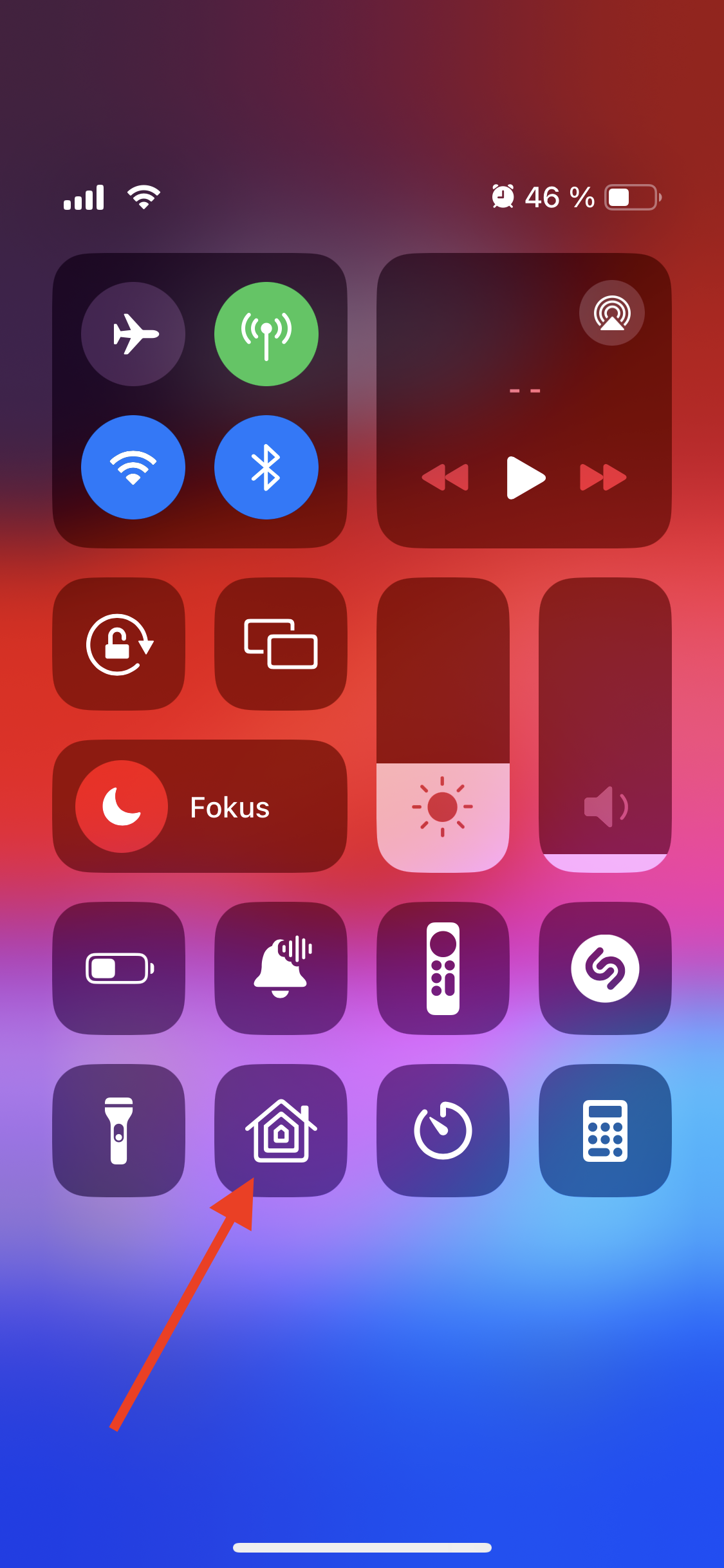Open sound recognition control
The width and height of the screenshot is (724, 1568).
281,968
